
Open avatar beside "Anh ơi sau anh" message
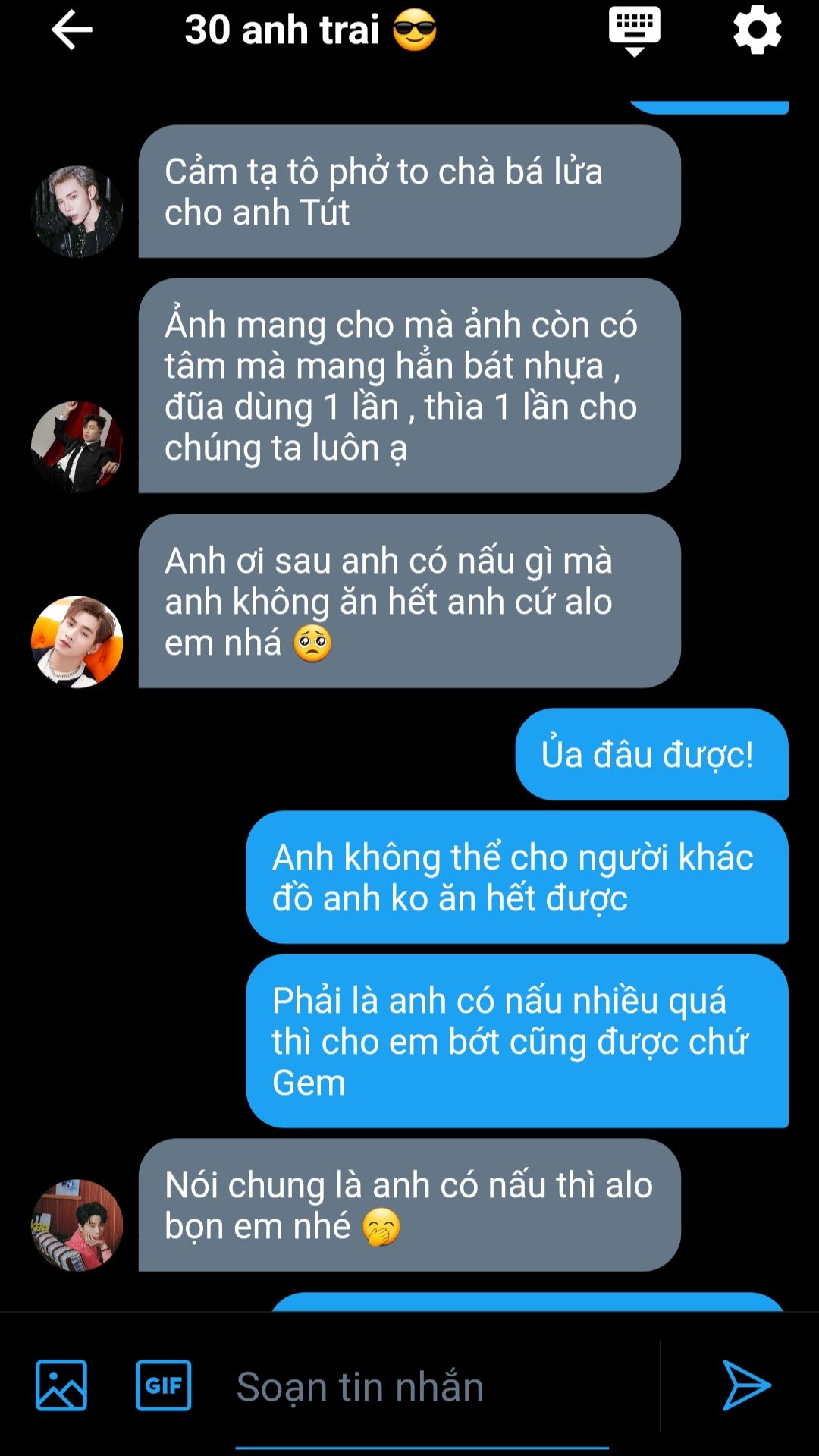pos(77,642)
